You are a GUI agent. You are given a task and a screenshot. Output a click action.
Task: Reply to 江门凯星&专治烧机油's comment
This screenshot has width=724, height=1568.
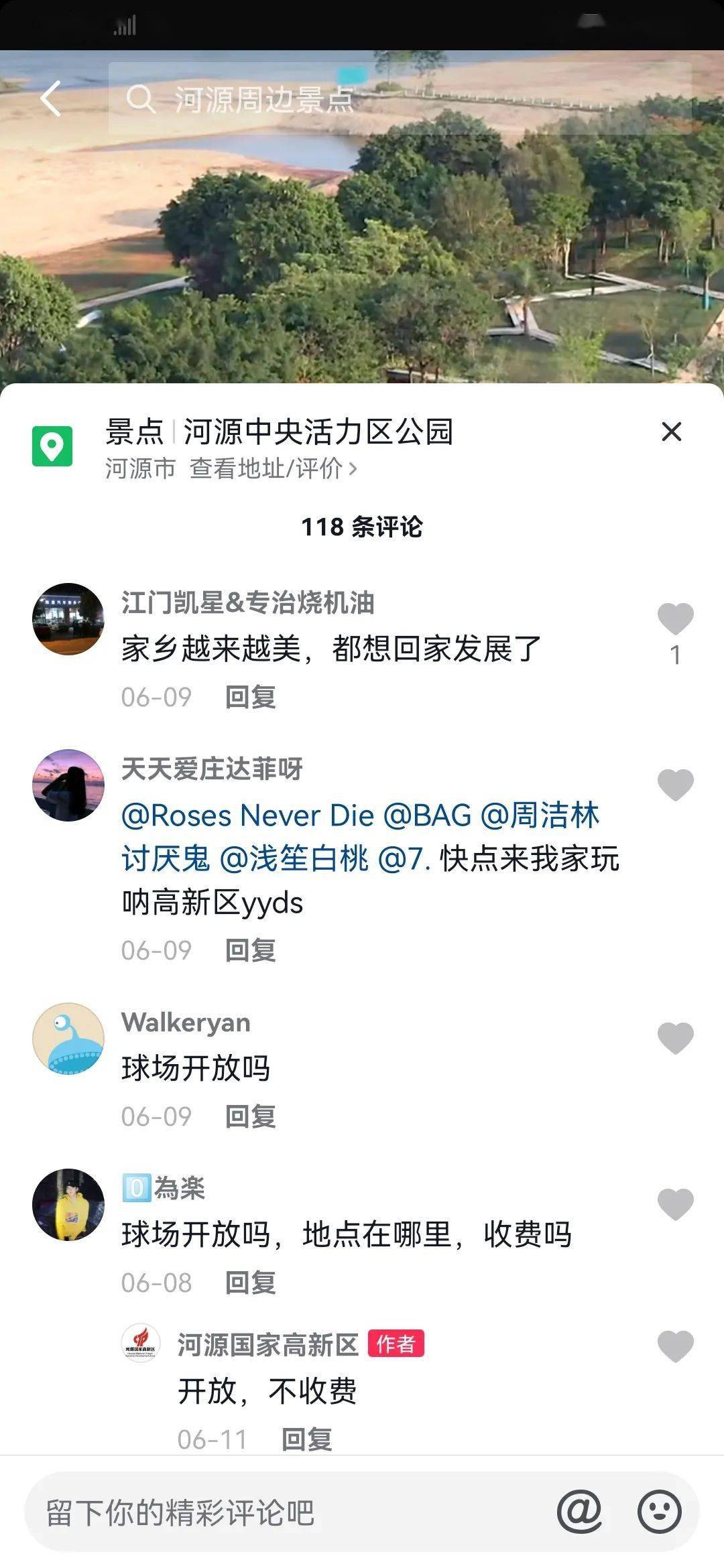(x=250, y=697)
